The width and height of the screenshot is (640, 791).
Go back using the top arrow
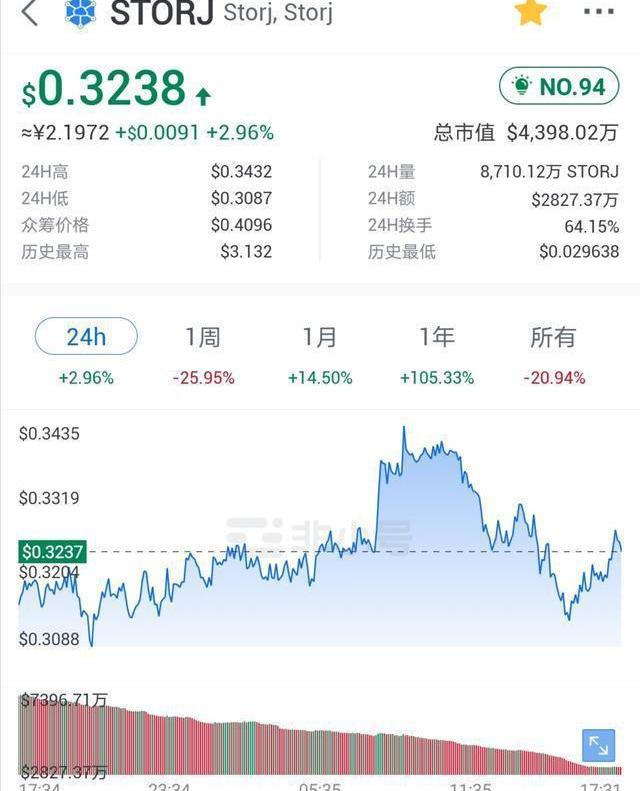30,13
